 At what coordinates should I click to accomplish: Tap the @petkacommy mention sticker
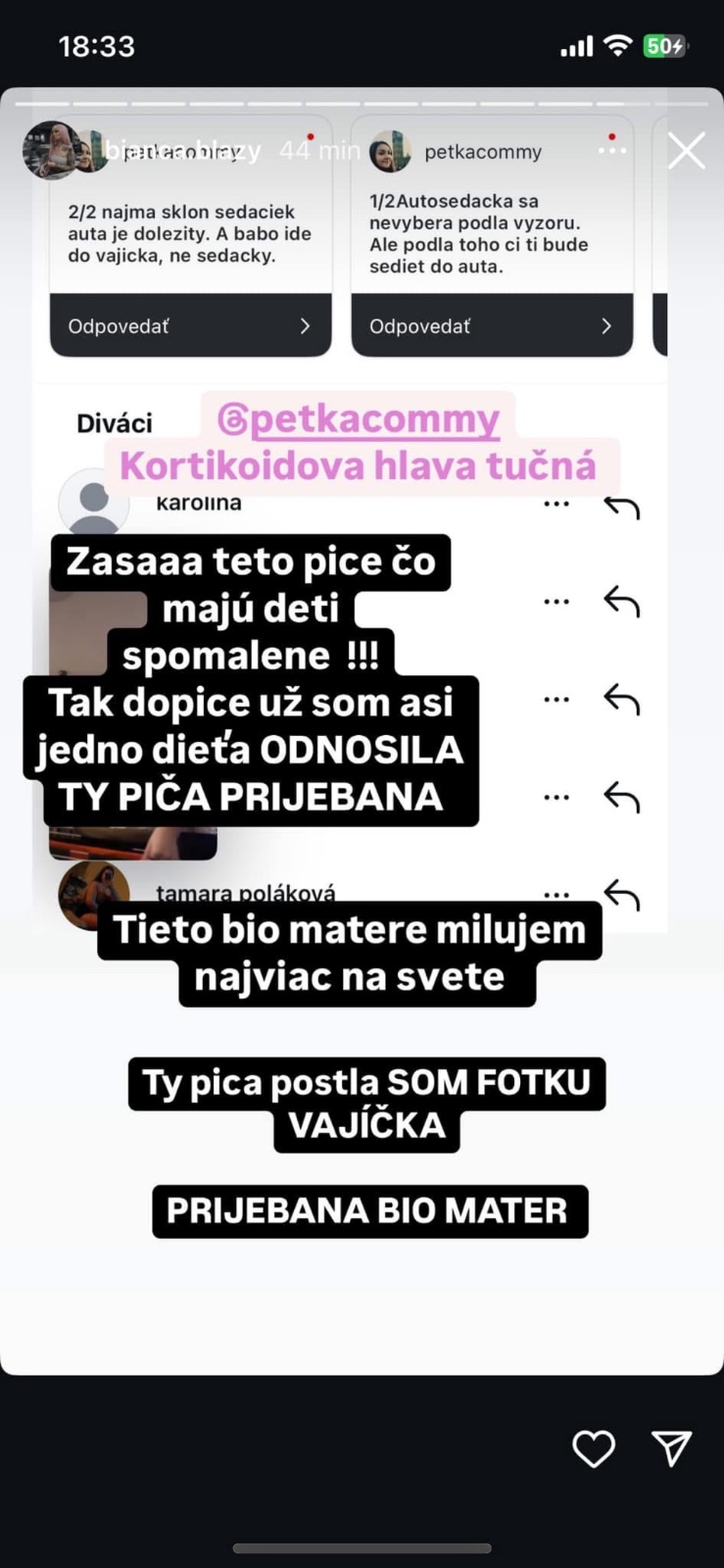click(359, 419)
